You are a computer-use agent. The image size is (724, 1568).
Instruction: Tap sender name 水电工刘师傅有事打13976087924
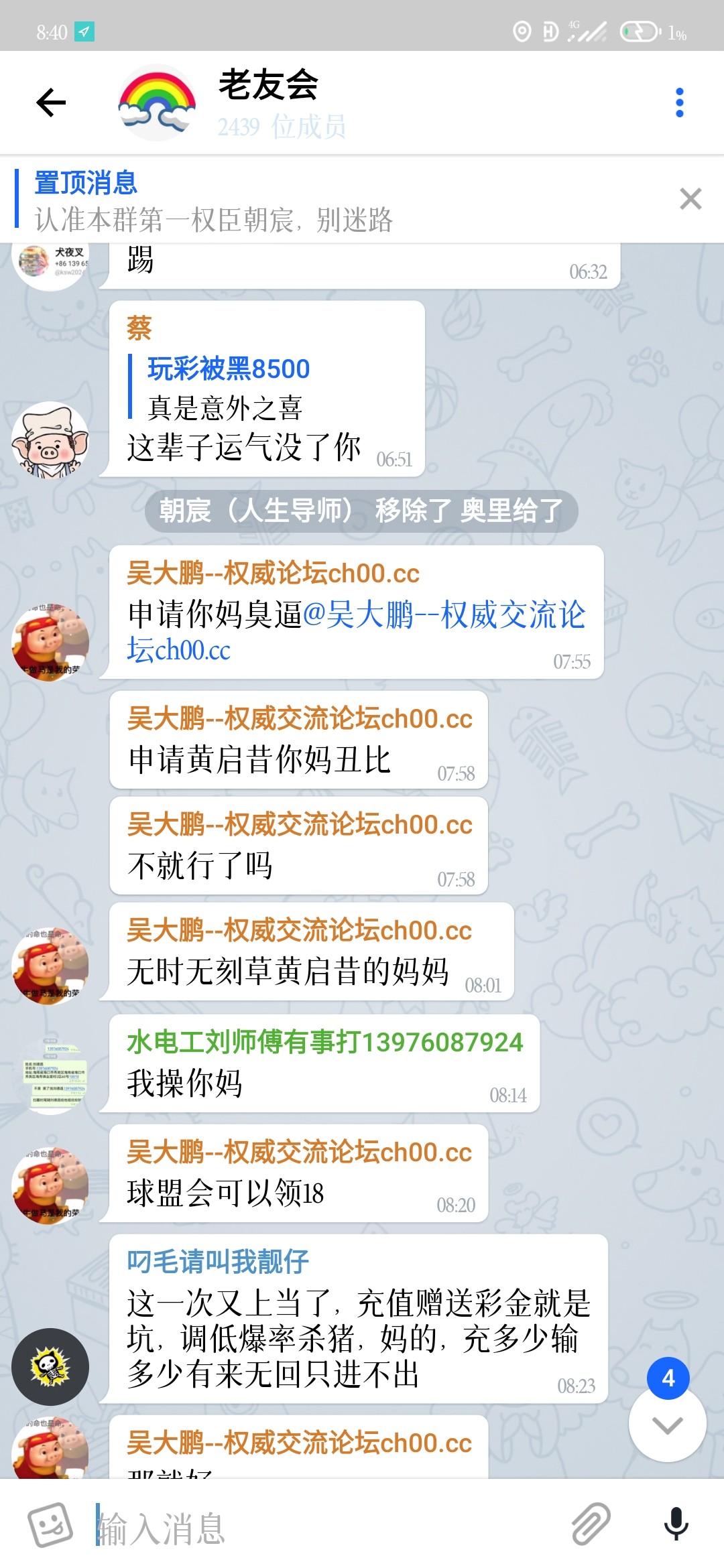[x=324, y=1042]
